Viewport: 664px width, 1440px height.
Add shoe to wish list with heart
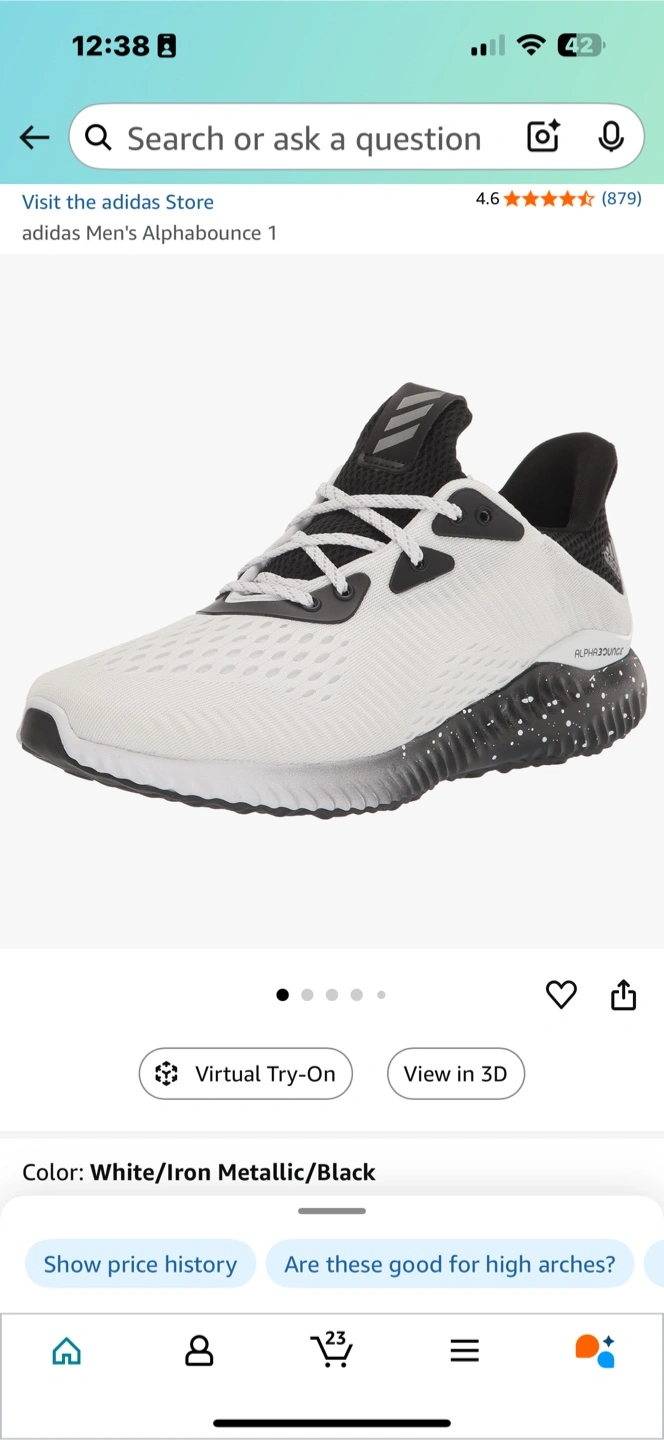[561, 994]
